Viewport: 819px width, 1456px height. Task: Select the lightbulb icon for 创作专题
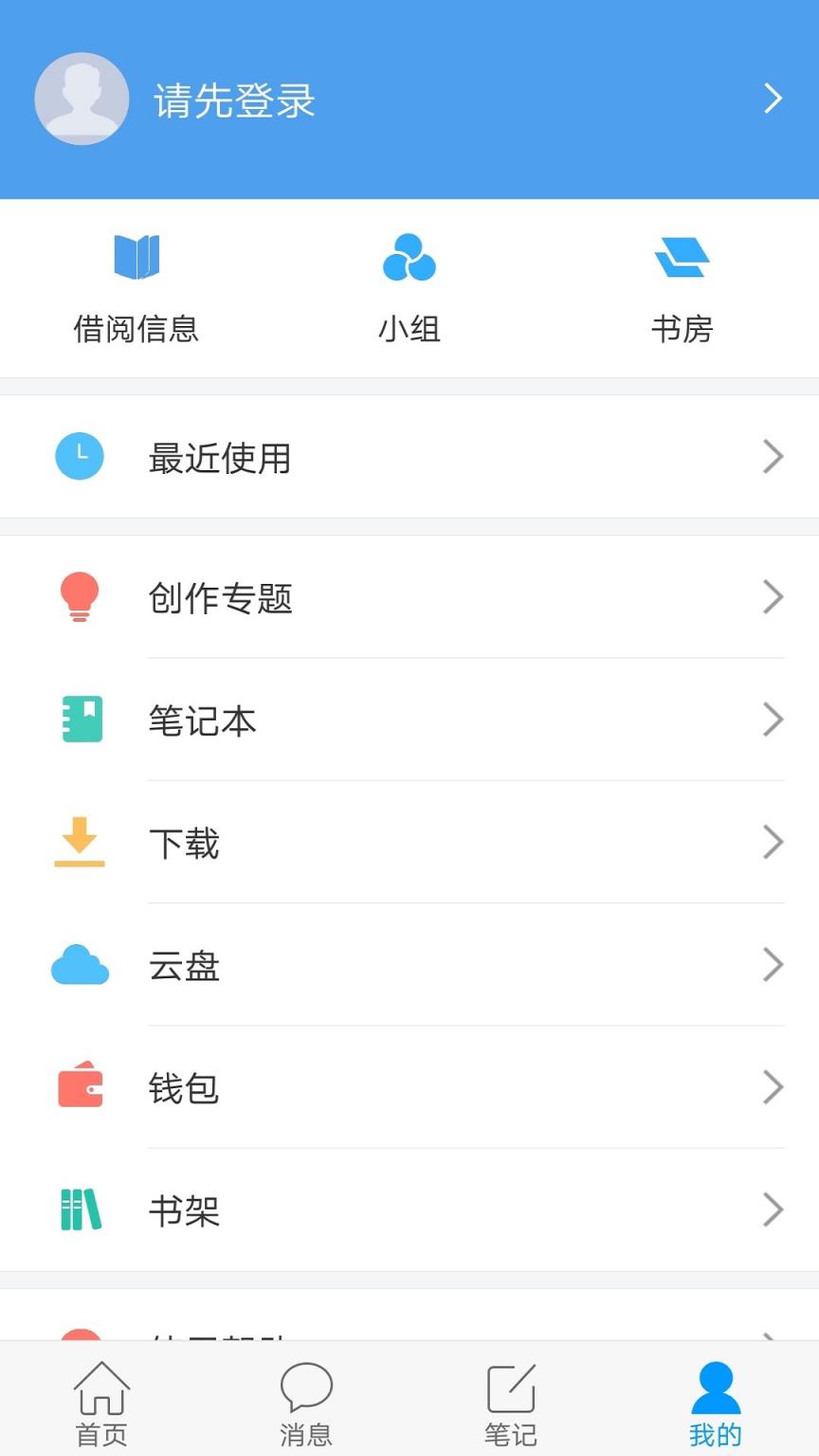80,597
